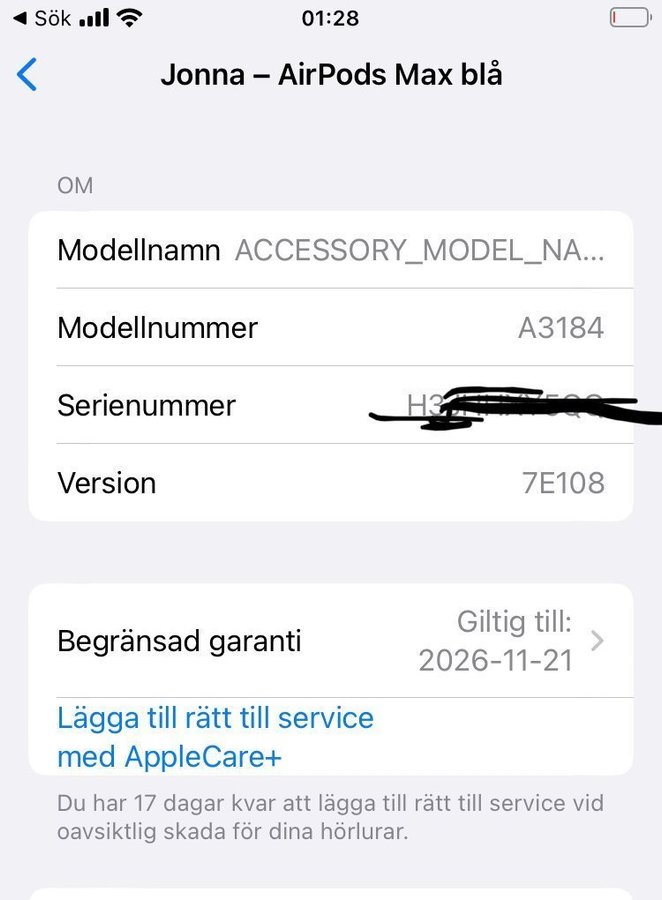Open Begränsad garanti details
The image size is (662, 900).
coord(330,640)
